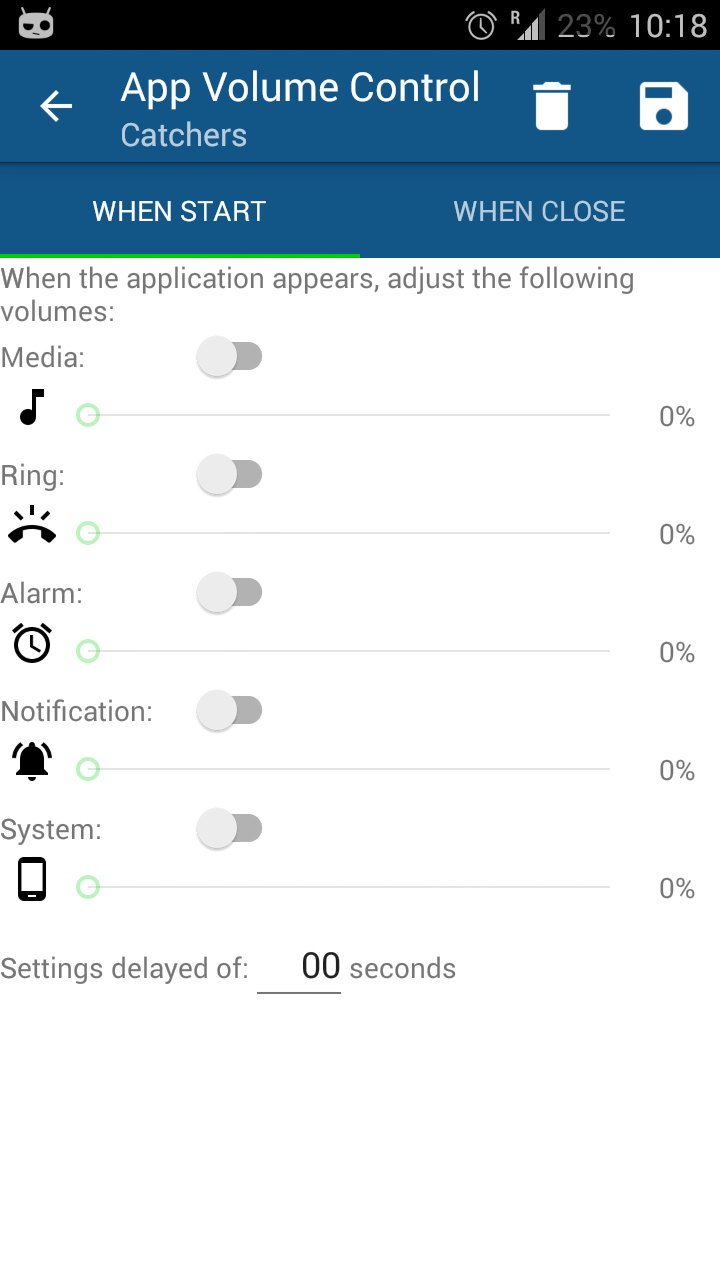
Task: Toggle the Ring volume switch
Action: [x=230, y=474]
